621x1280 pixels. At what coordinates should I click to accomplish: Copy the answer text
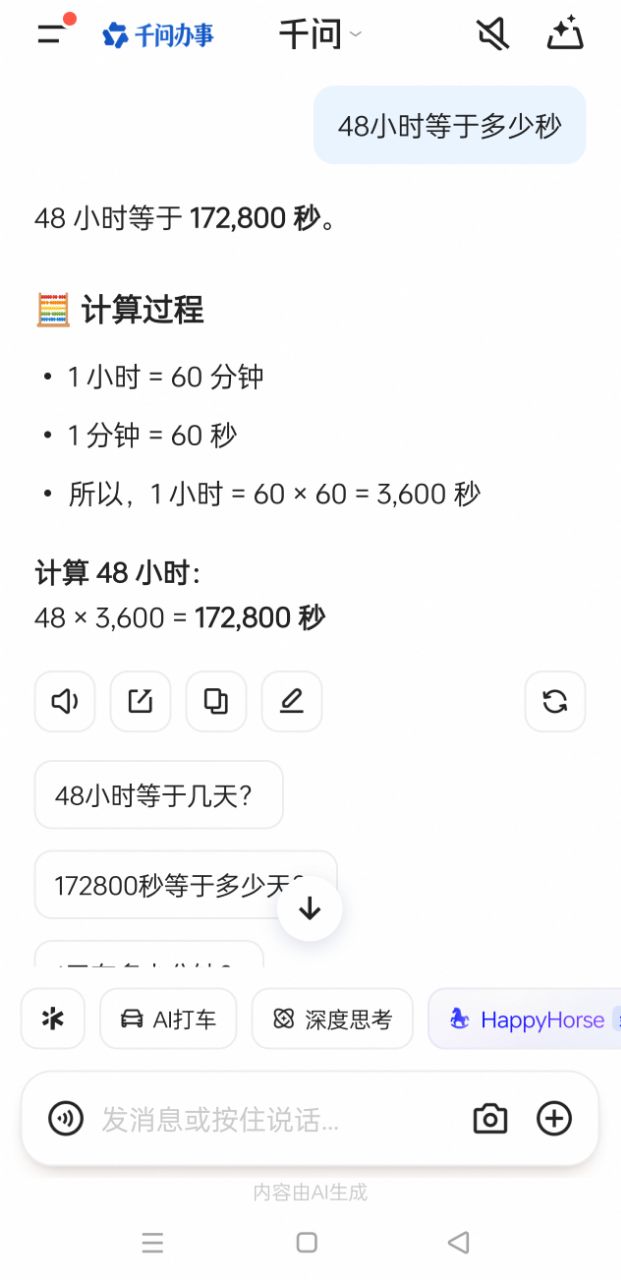pos(216,702)
